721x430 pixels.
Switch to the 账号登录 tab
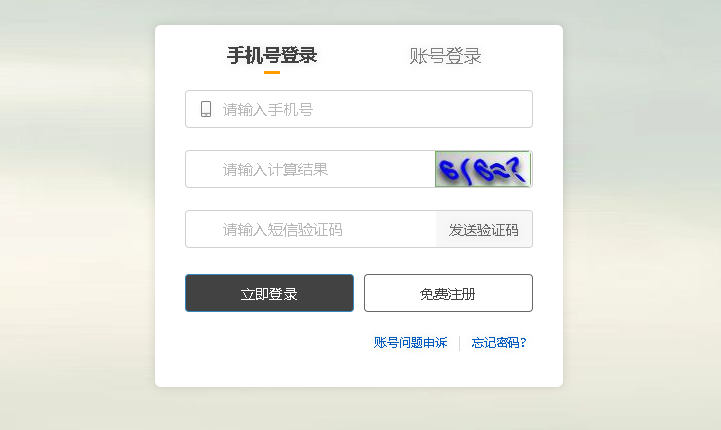click(445, 56)
